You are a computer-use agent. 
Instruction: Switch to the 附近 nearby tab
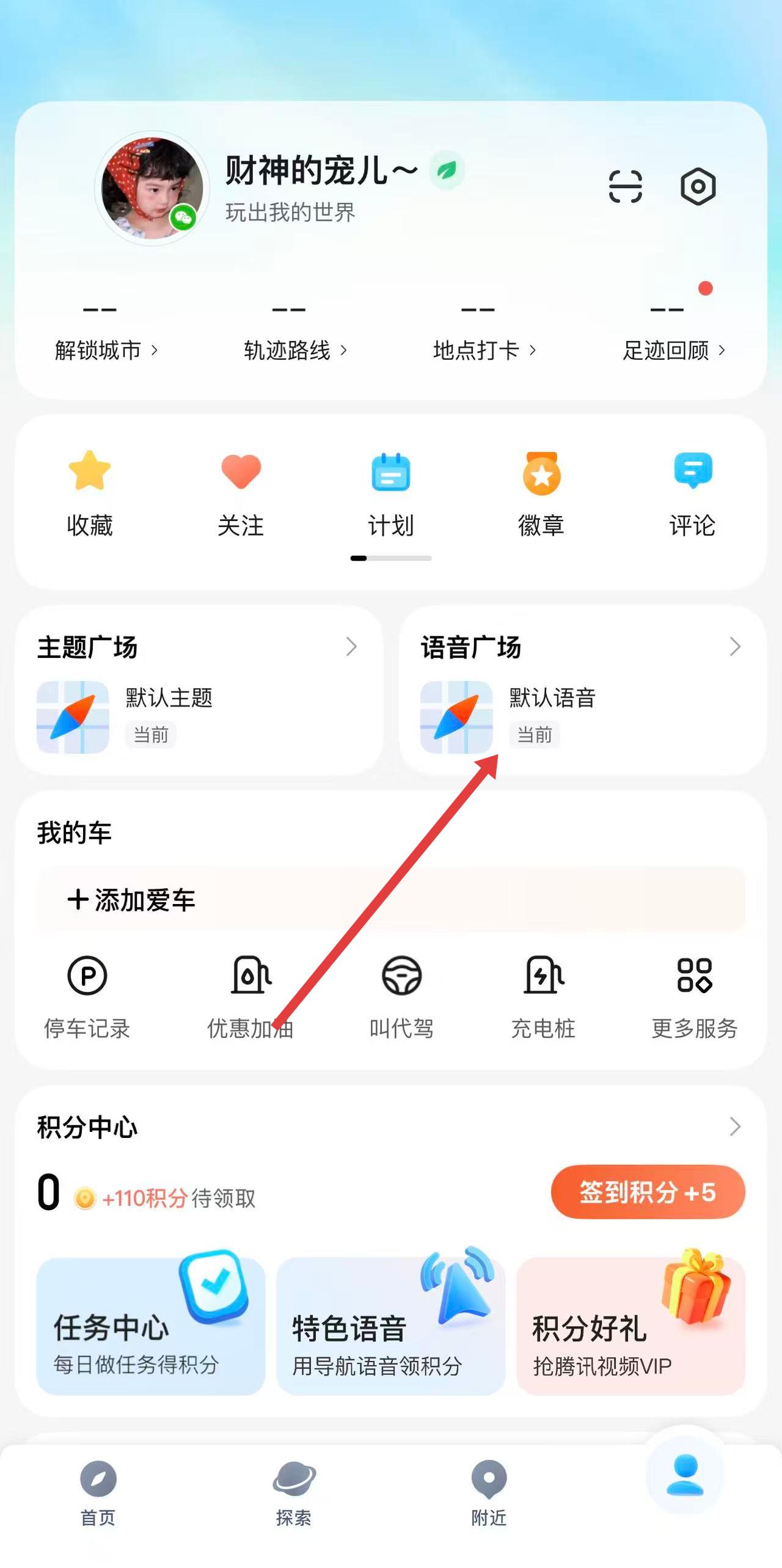point(489,1492)
